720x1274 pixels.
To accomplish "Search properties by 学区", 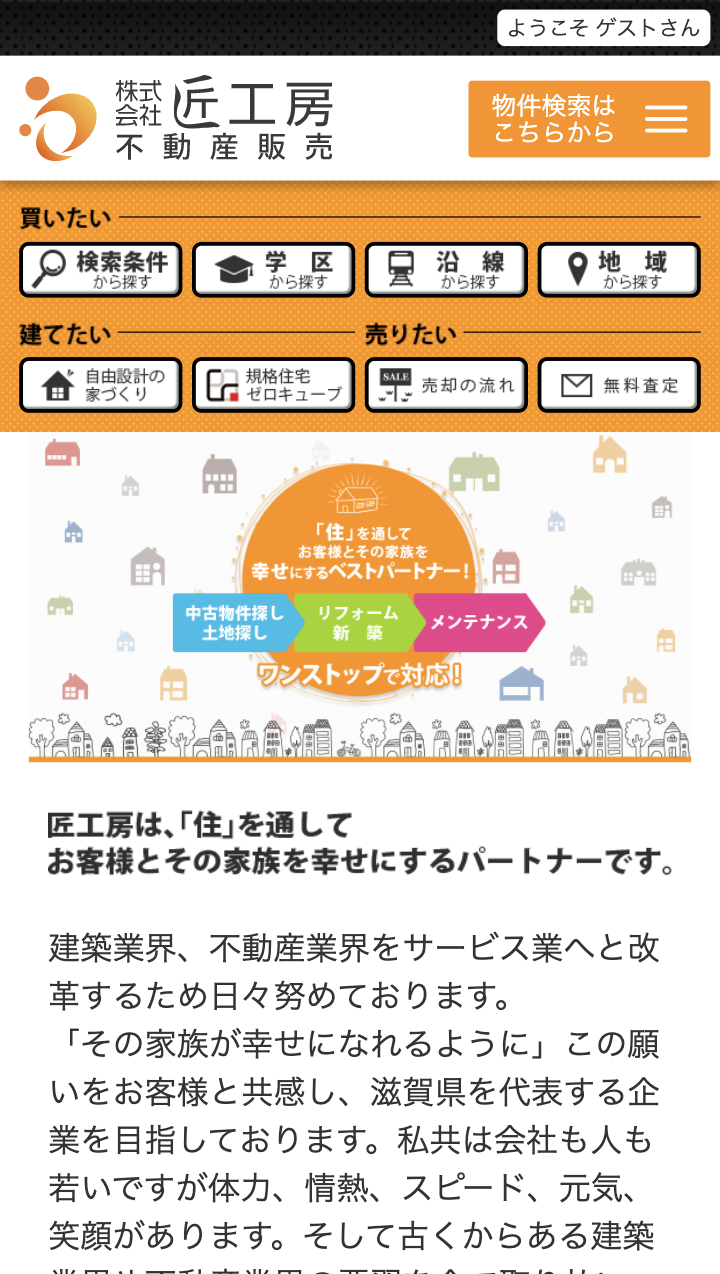I will coord(274,270).
